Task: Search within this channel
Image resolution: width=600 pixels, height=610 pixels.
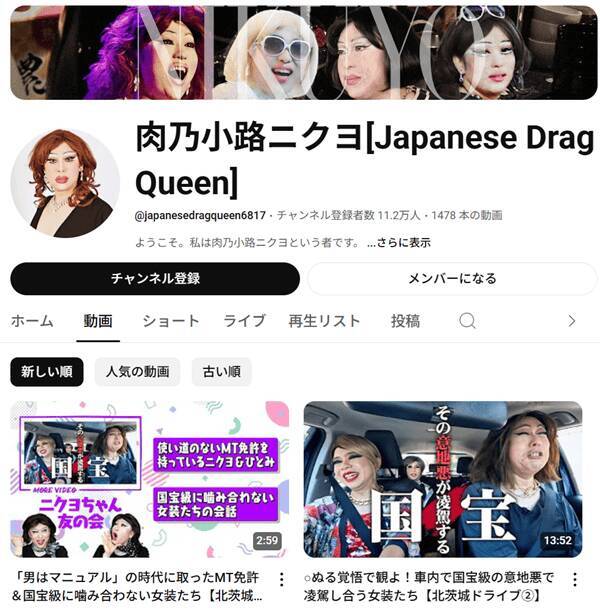Action: [x=467, y=321]
